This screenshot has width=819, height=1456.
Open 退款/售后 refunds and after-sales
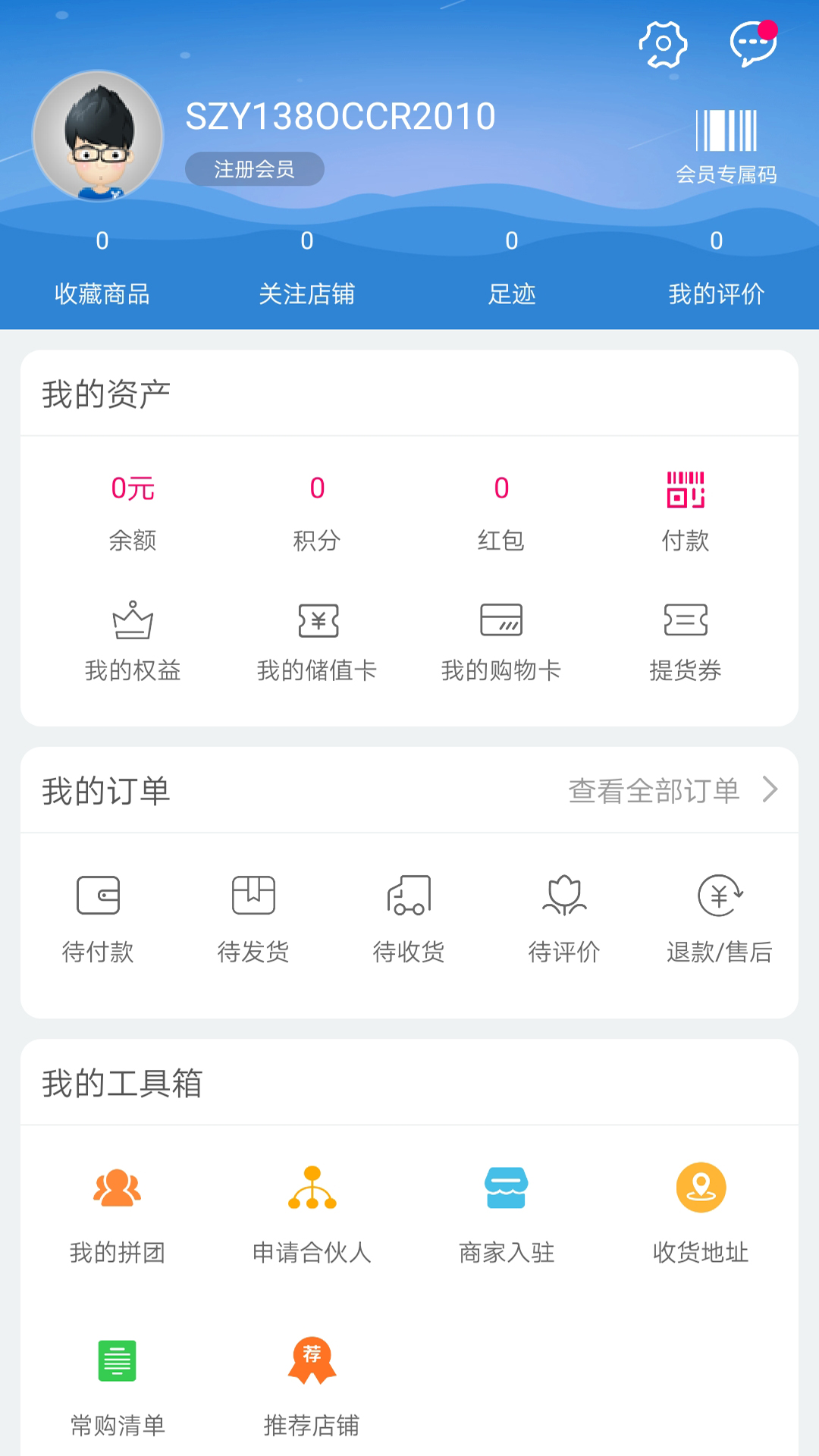tap(719, 918)
